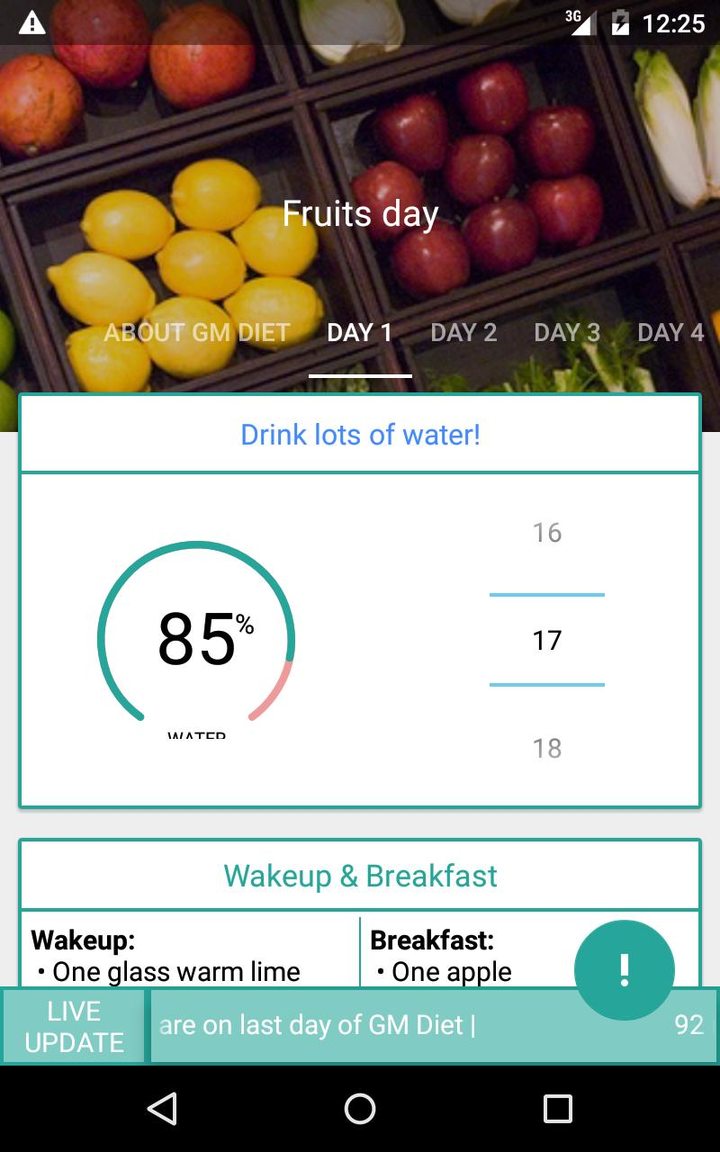Tap the update counter showing 92
The image size is (720, 1152).
coord(689,1024)
